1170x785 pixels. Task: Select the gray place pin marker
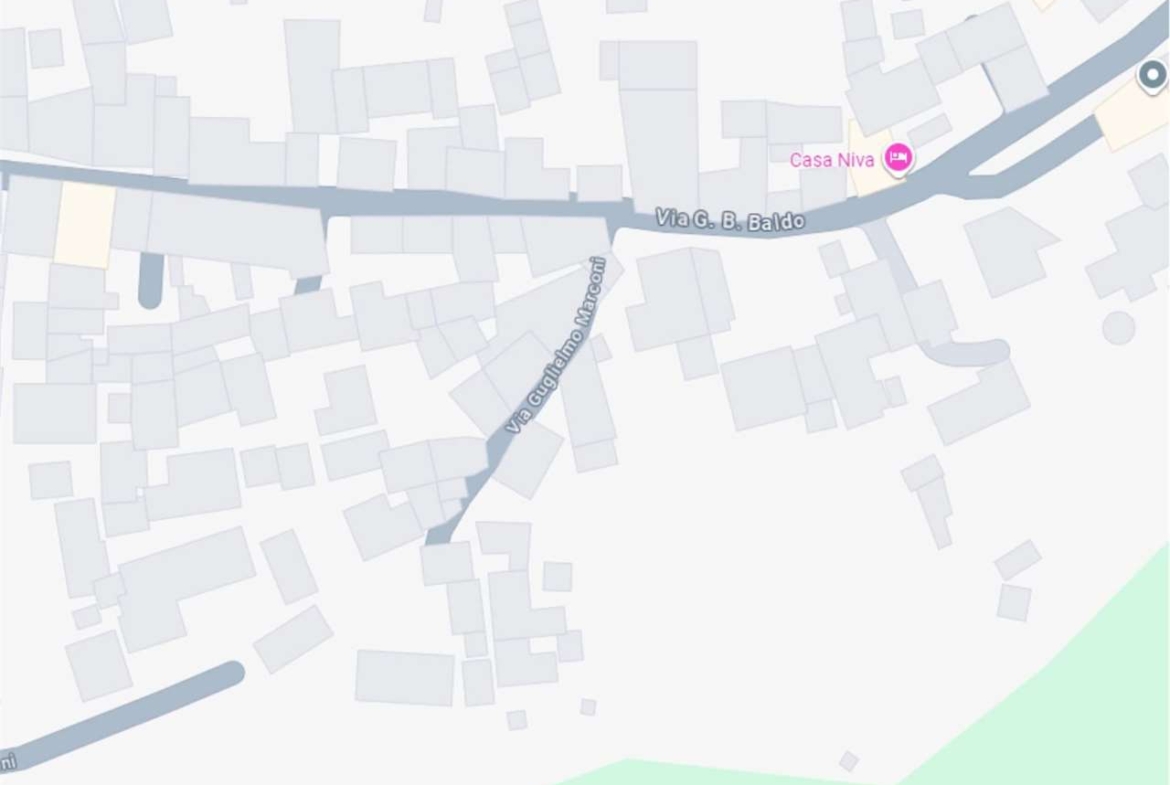tap(1153, 75)
